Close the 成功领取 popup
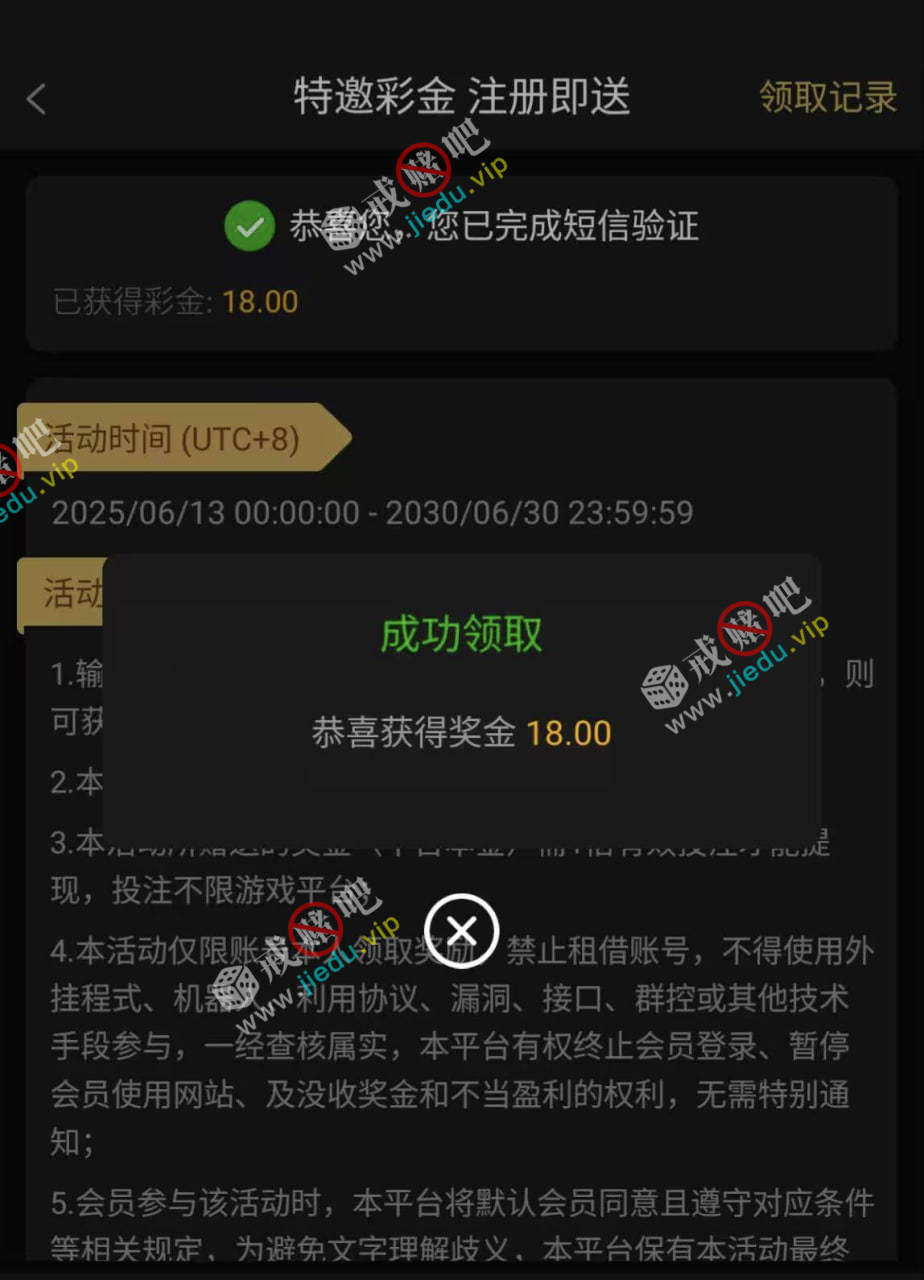 pos(461,931)
